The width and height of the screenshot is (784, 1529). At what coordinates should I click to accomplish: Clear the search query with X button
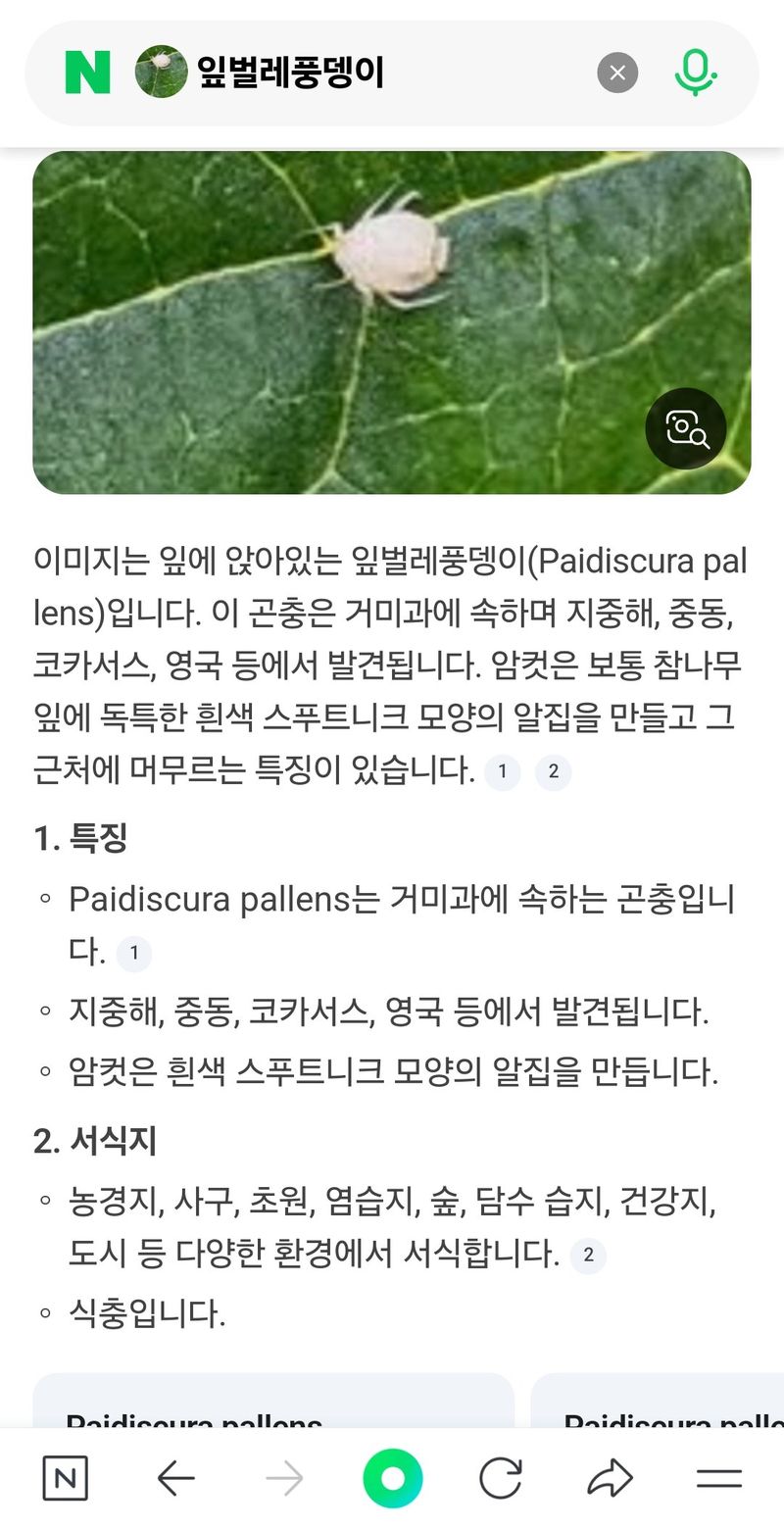pos(617,73)
